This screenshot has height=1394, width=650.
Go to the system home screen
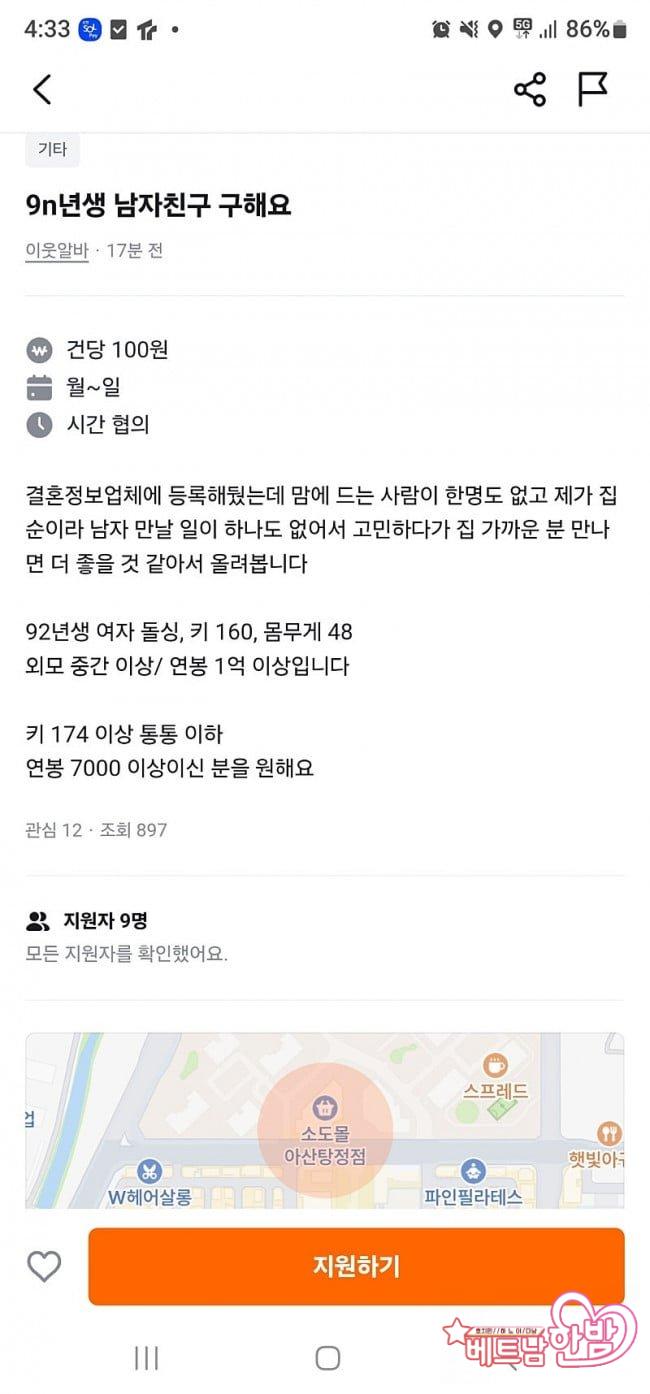click(327, 1357)
